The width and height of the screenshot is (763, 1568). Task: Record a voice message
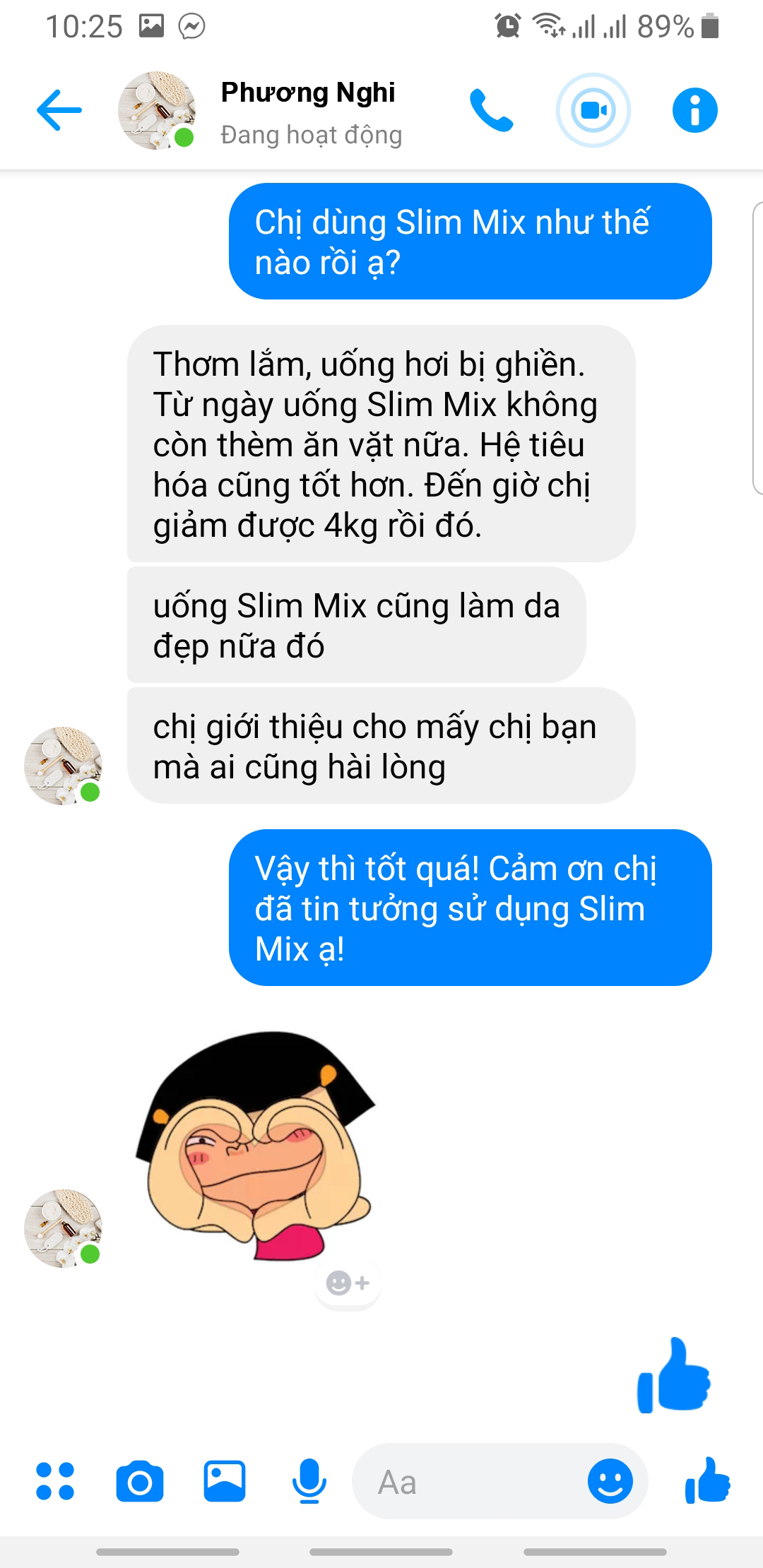[x=309, y=1481]
